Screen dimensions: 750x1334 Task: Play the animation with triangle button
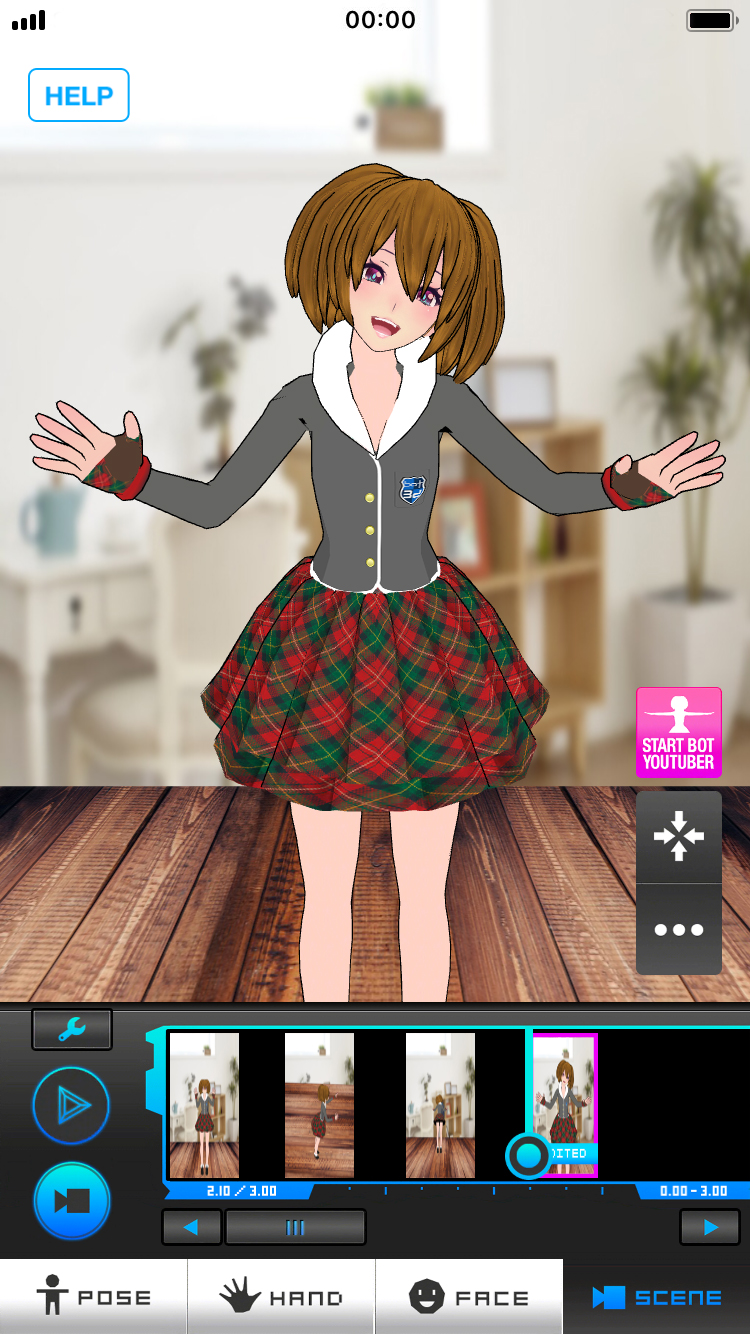pos(71,1105)
